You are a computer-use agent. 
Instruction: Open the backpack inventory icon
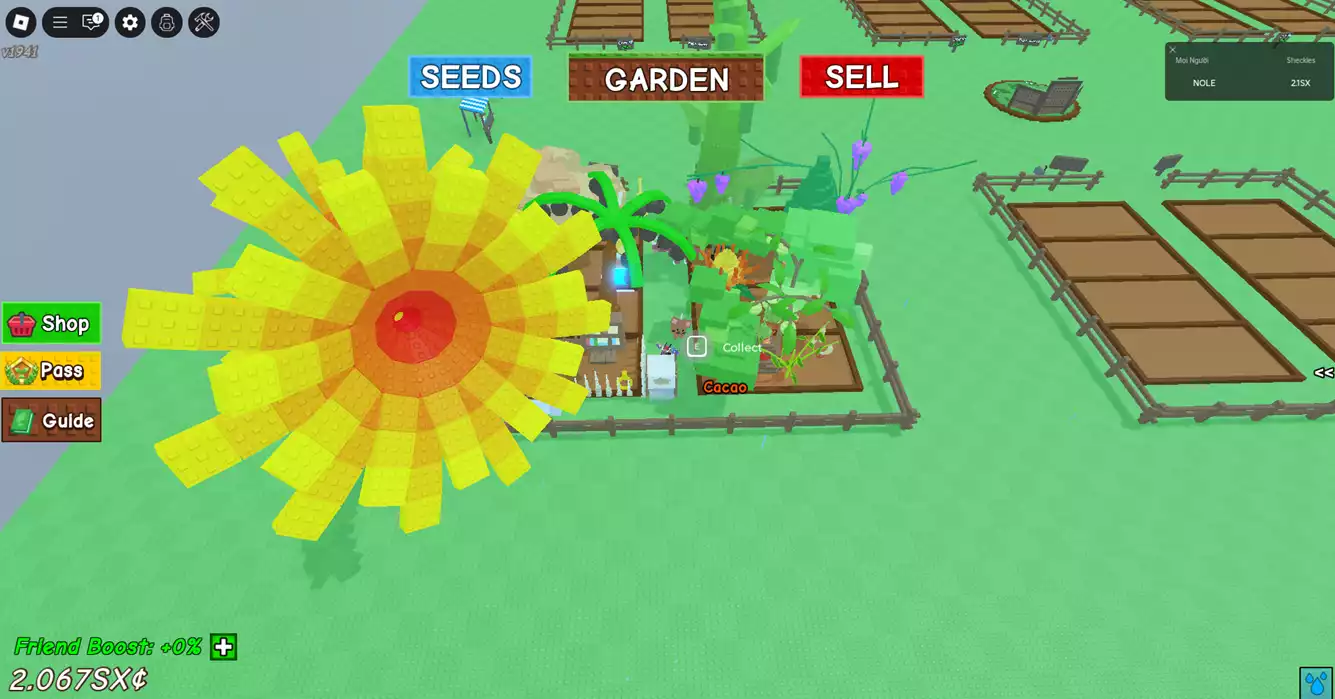coord(167,22)
